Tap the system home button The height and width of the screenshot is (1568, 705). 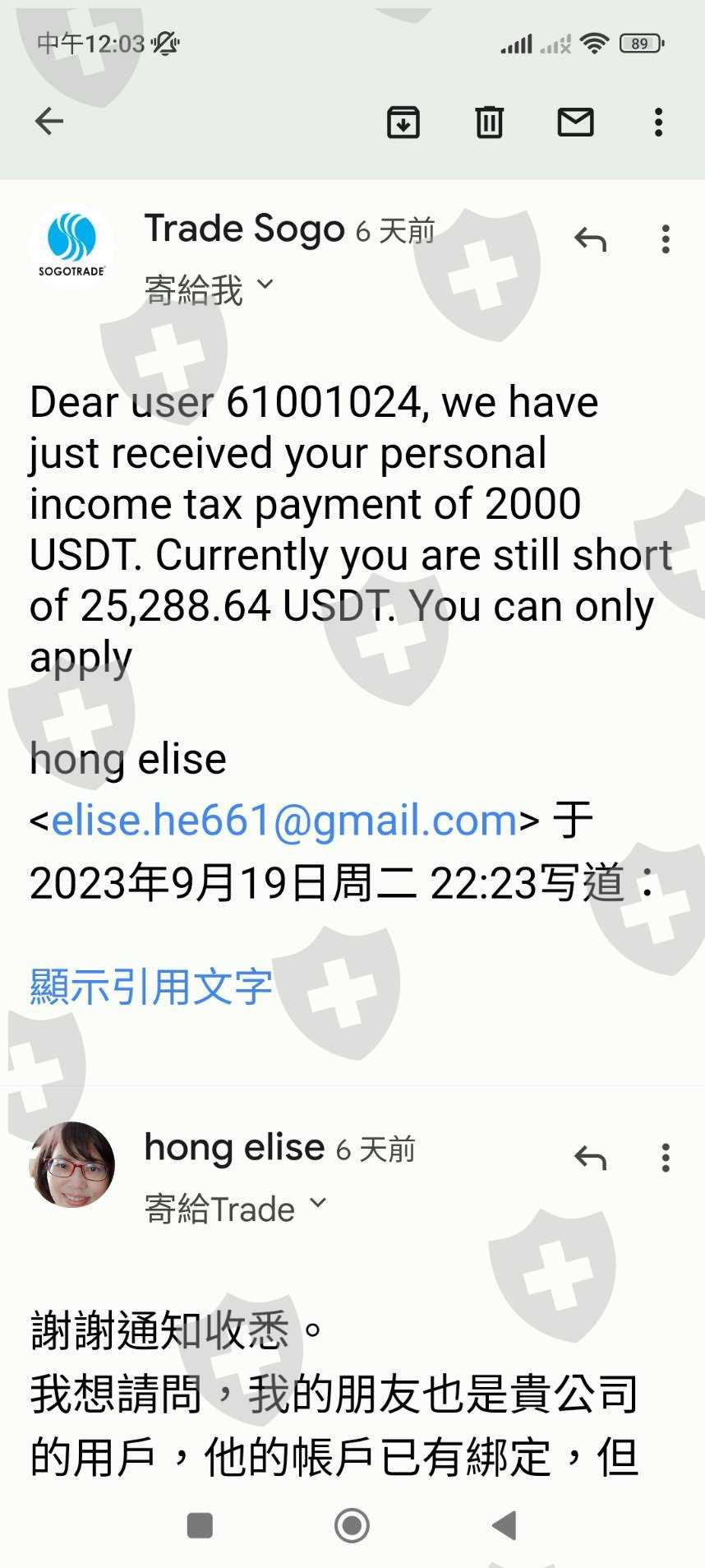[352, 1525]
